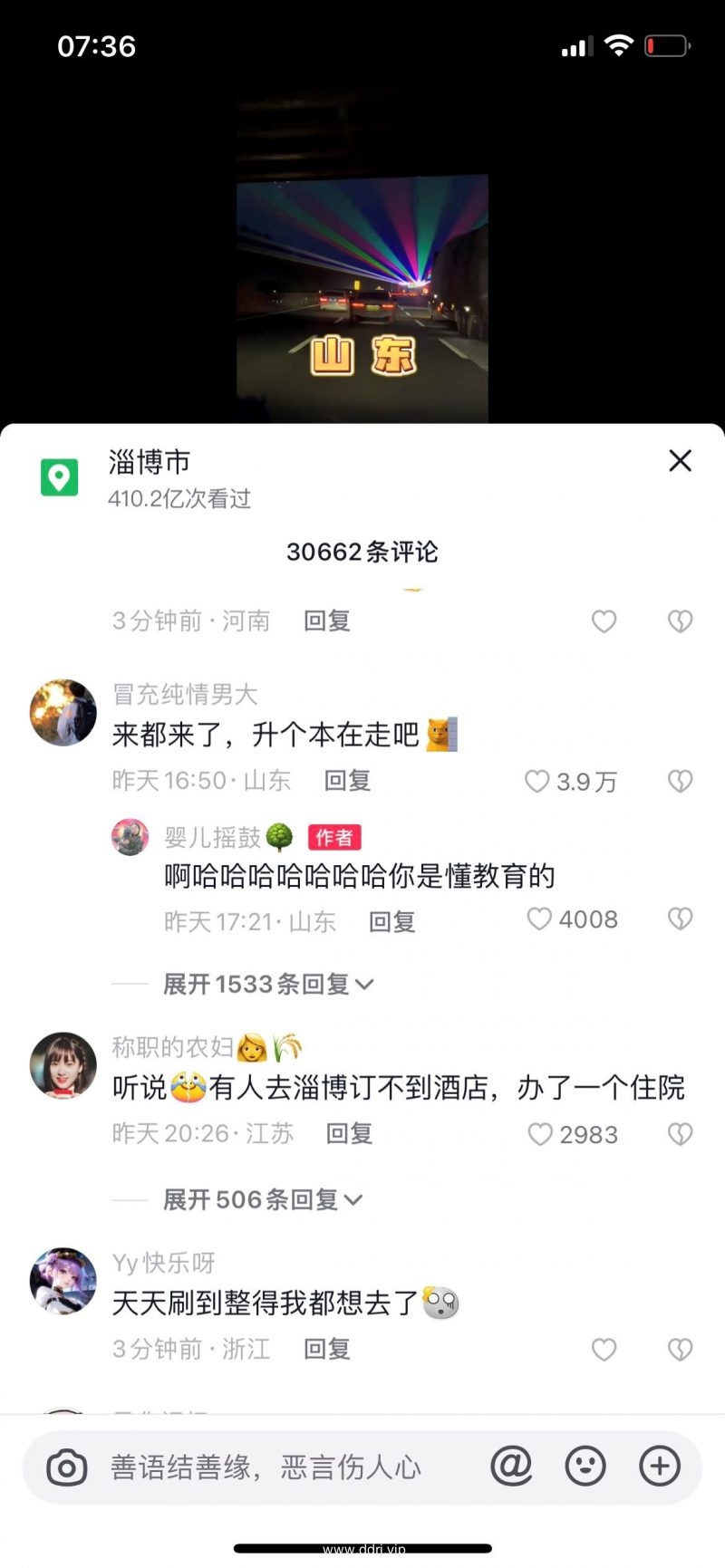The image size is (725, 1568).
Task: Close the comments panel
Action: click(680, 461)
